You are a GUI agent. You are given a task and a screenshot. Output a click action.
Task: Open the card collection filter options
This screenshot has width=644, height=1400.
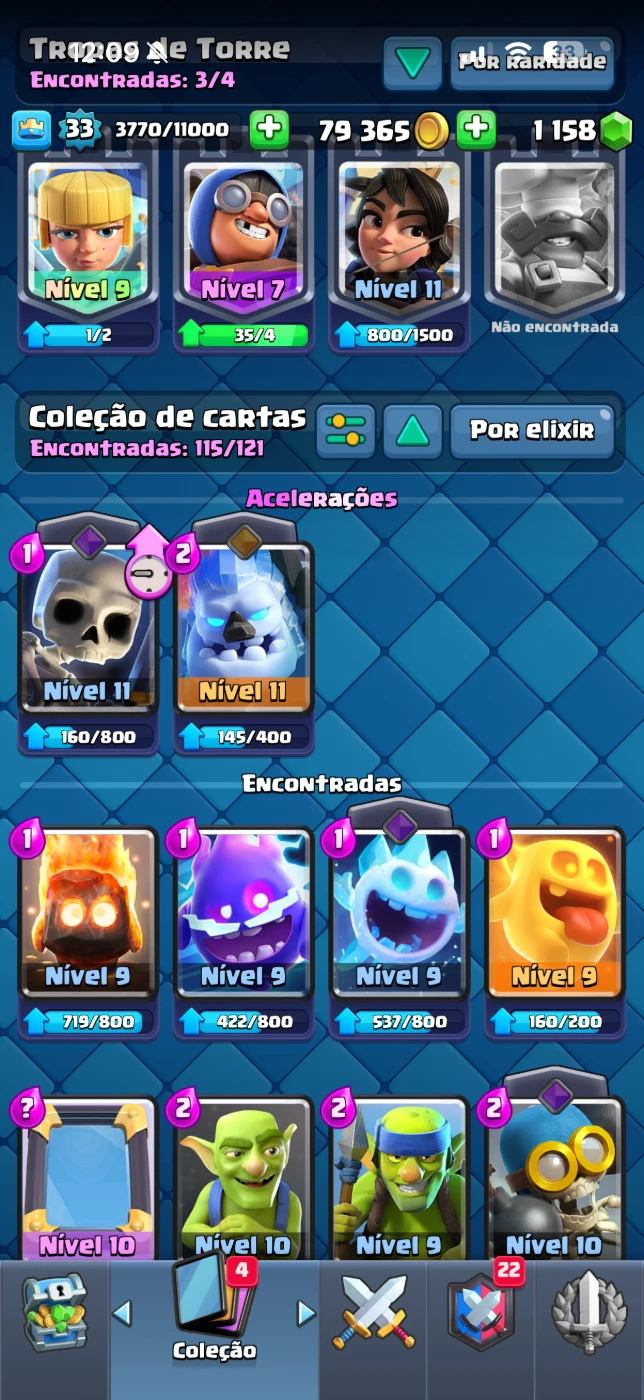pyautogui.click(x=346, y=431)
